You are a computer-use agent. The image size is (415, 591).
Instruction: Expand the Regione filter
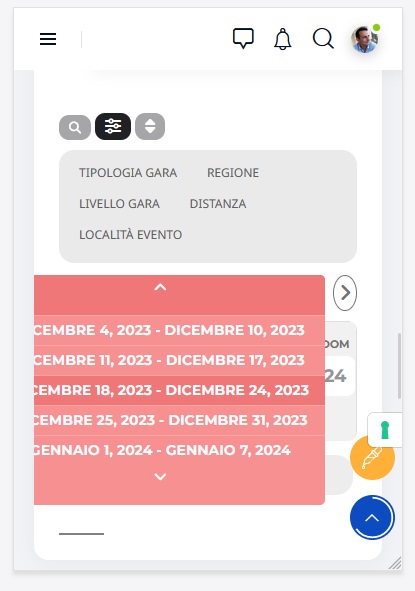[233, 173]
